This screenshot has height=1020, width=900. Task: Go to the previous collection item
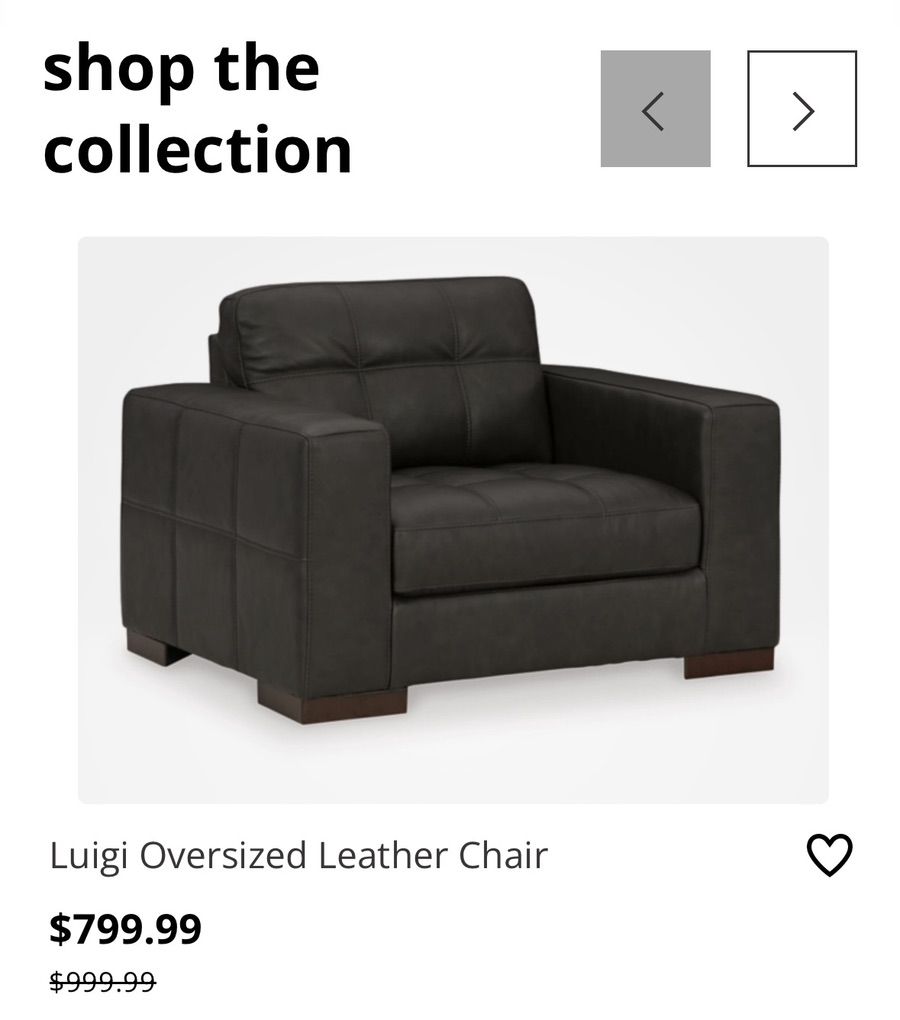(655, 109)
